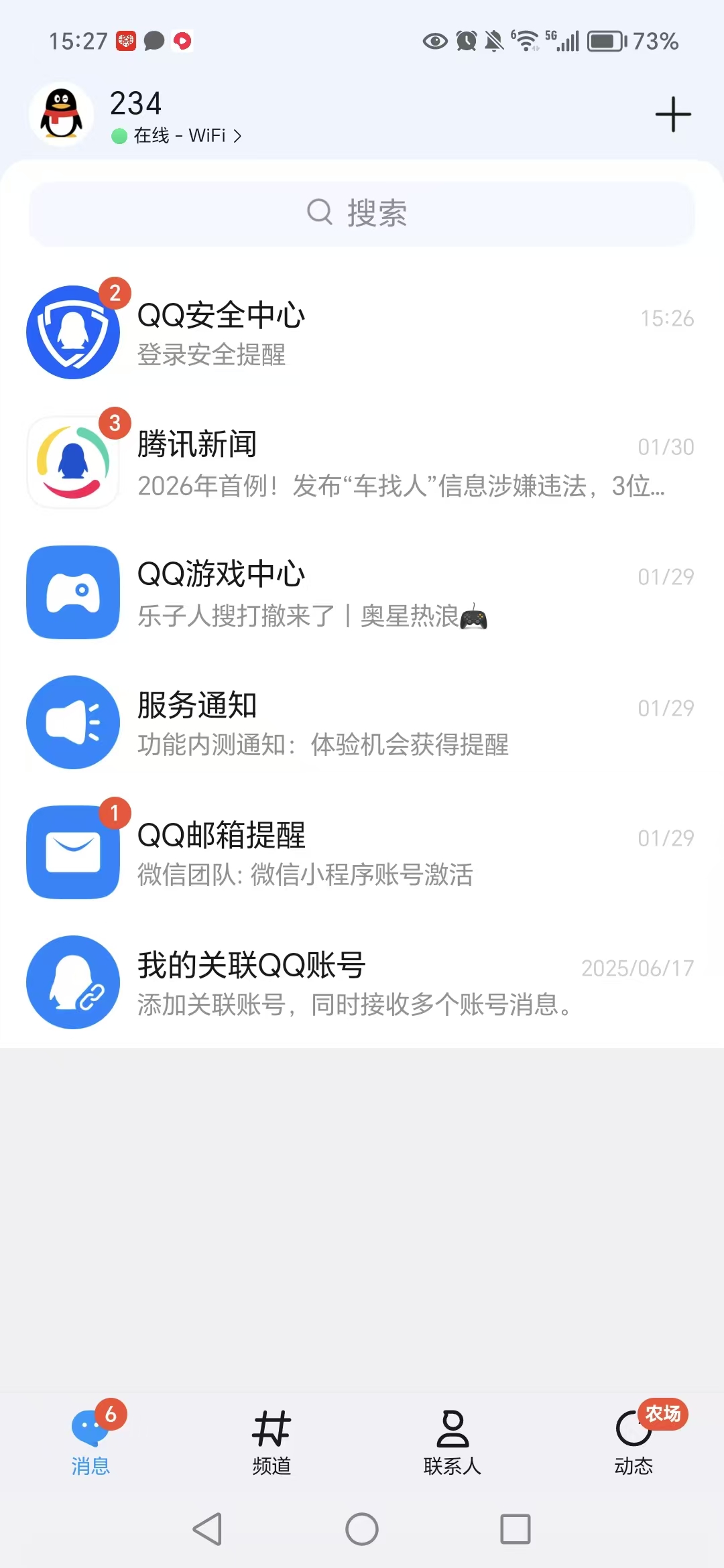
Task: Open the plus menu in the header
Action: pos(672,115)
